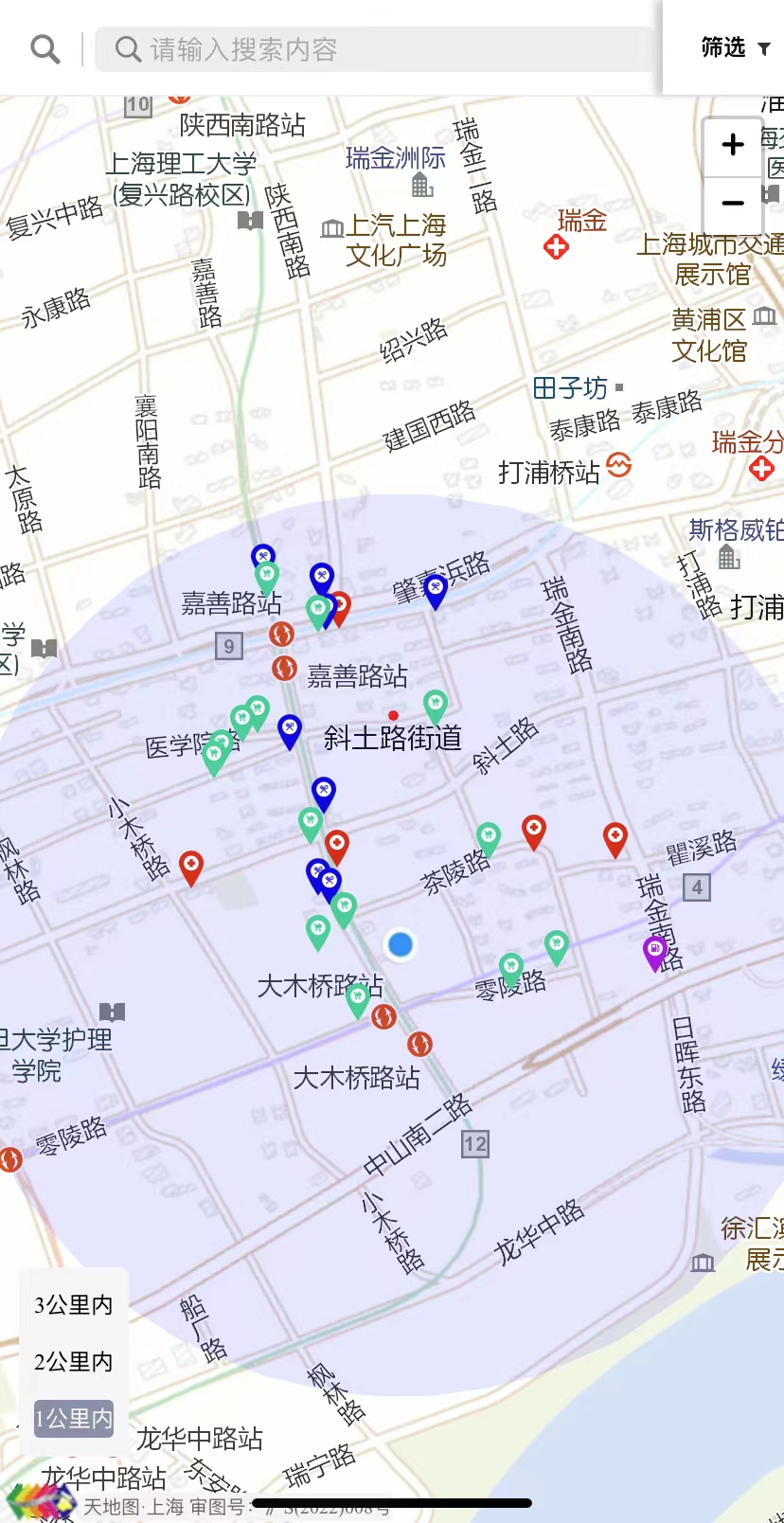The image size is (784, 1523).
Task: Select the 3公里内 range option
Action: pos(73,1305)
